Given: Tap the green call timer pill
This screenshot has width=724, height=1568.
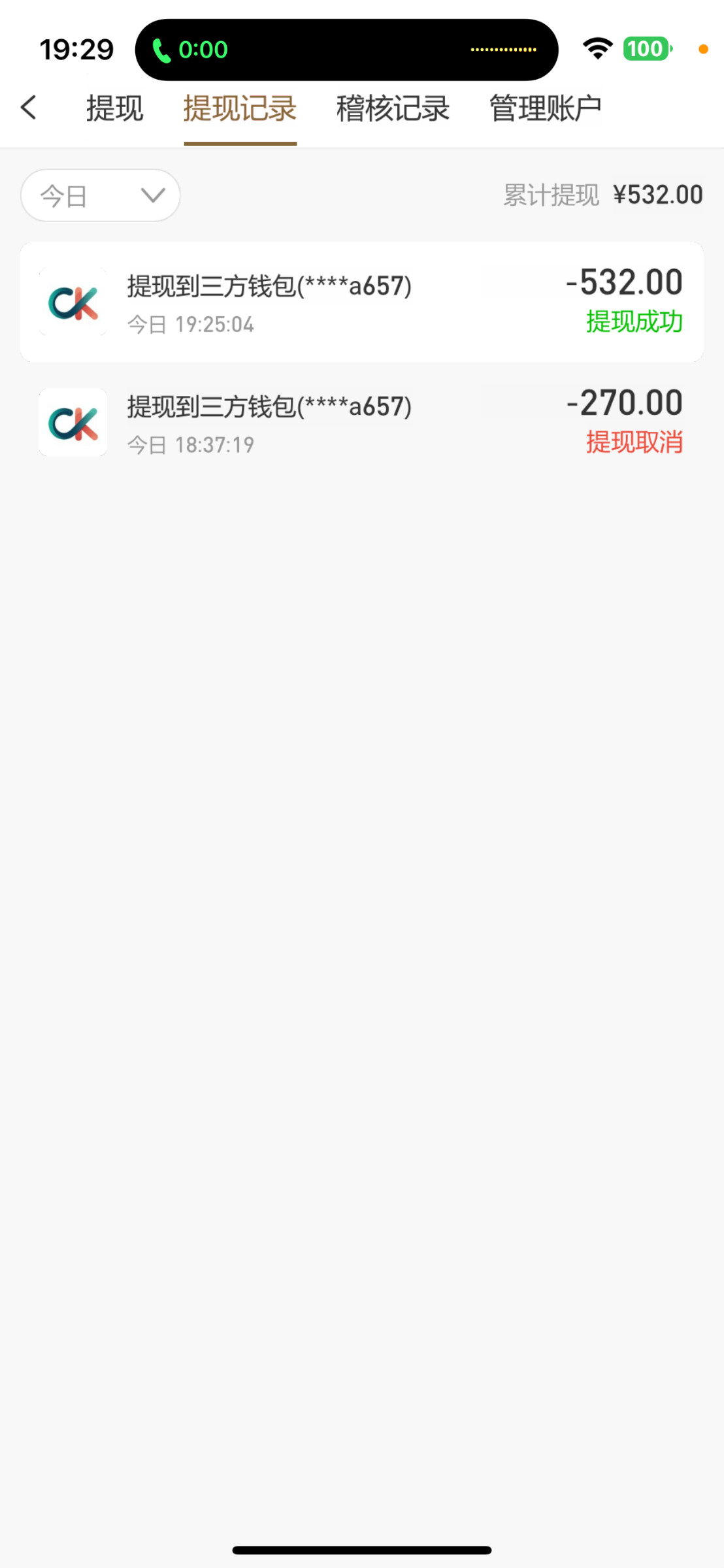Looking at the screenshot, I should [x=191, y=50].
